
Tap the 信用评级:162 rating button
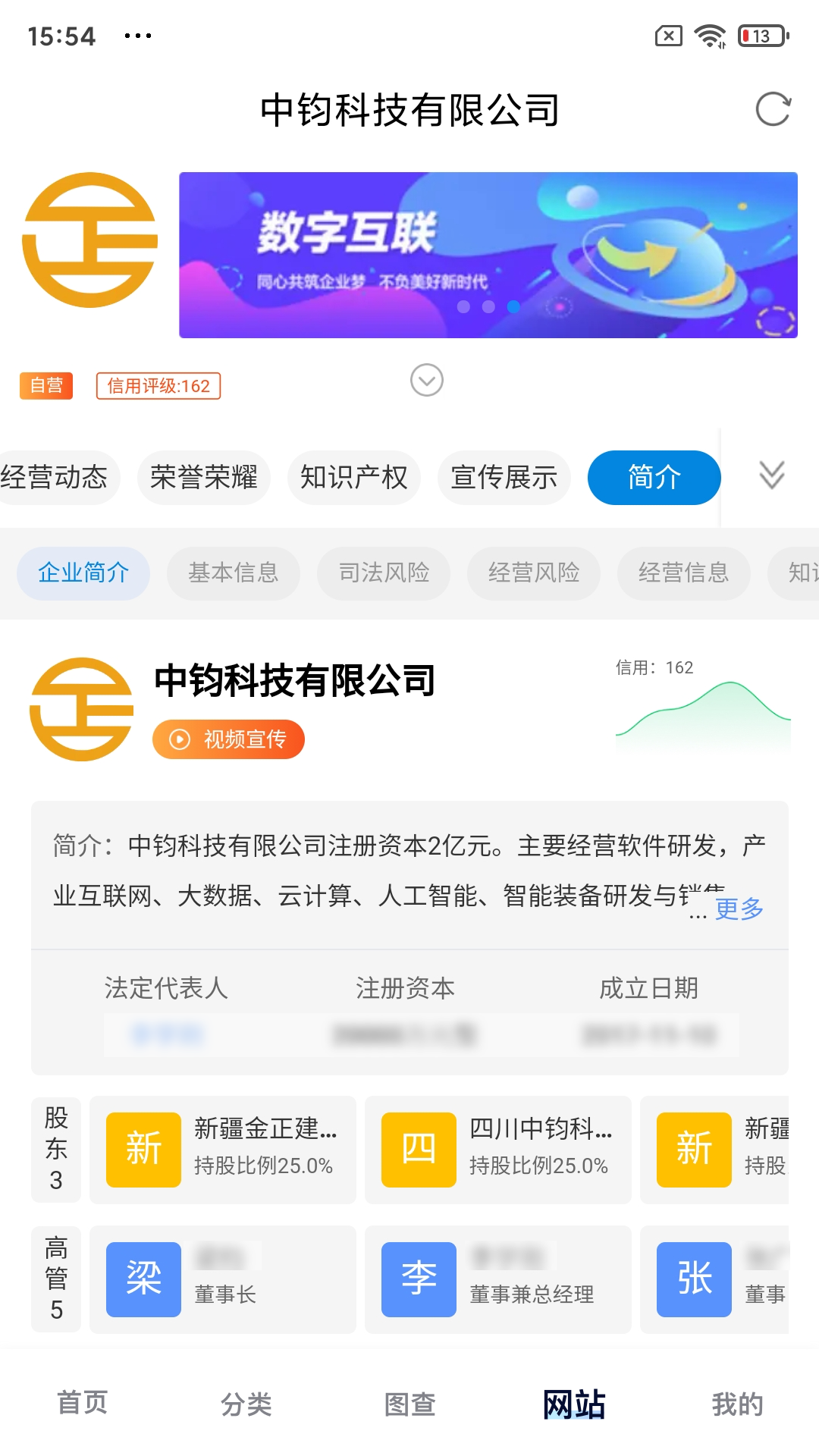[x=157, y=386]
